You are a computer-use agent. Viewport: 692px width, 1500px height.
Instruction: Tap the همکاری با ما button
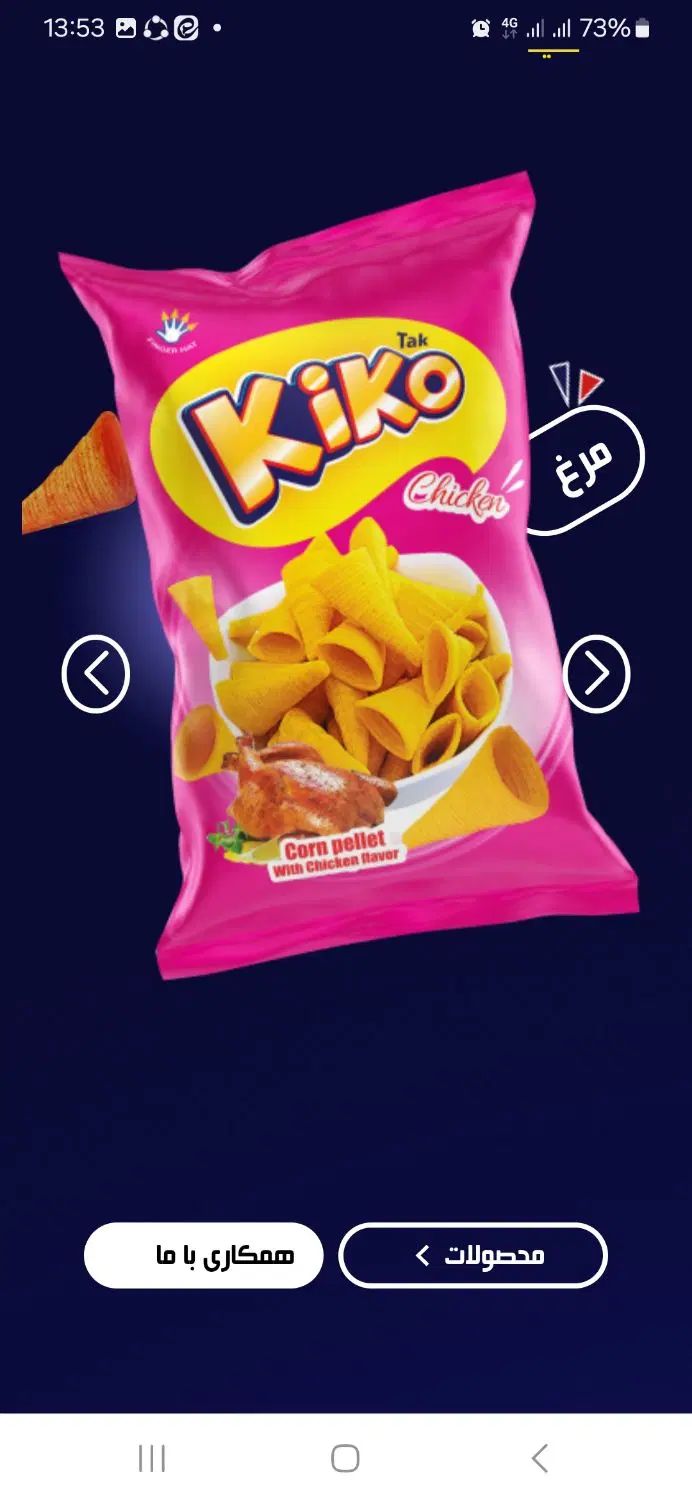tap(204, 1255)
